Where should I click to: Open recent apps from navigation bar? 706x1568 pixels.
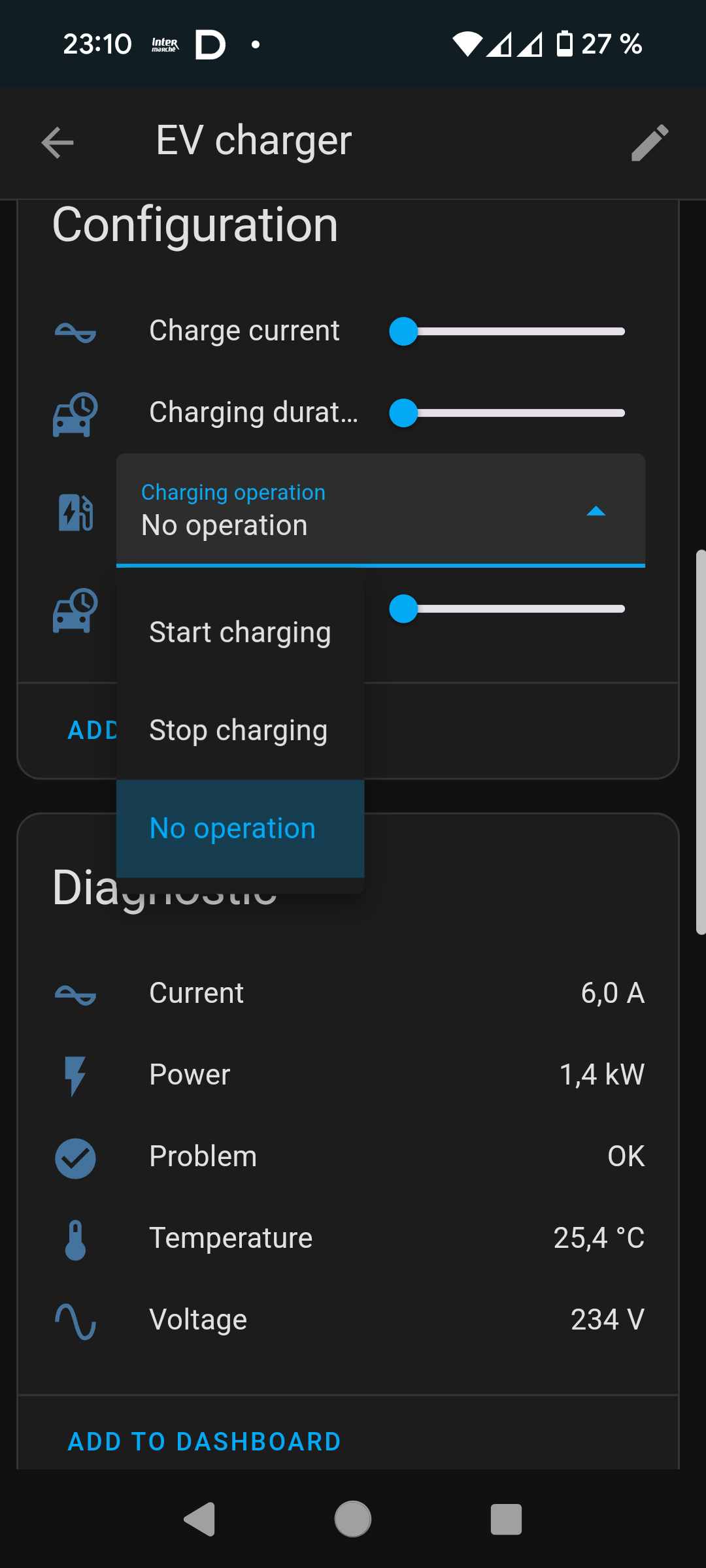coord(506,1519)
